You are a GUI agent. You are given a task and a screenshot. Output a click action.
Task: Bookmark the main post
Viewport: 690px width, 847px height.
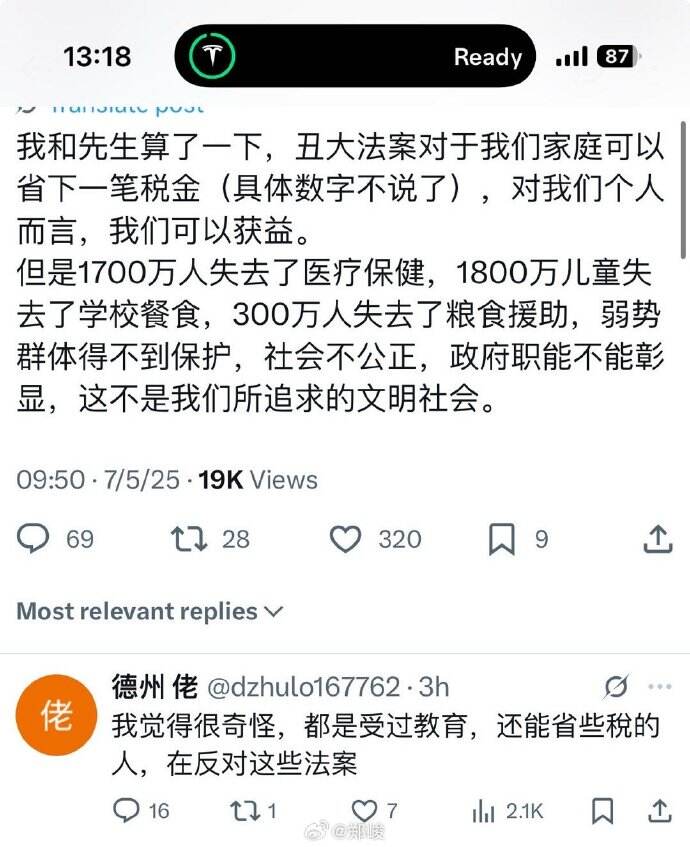coord(501,540)
